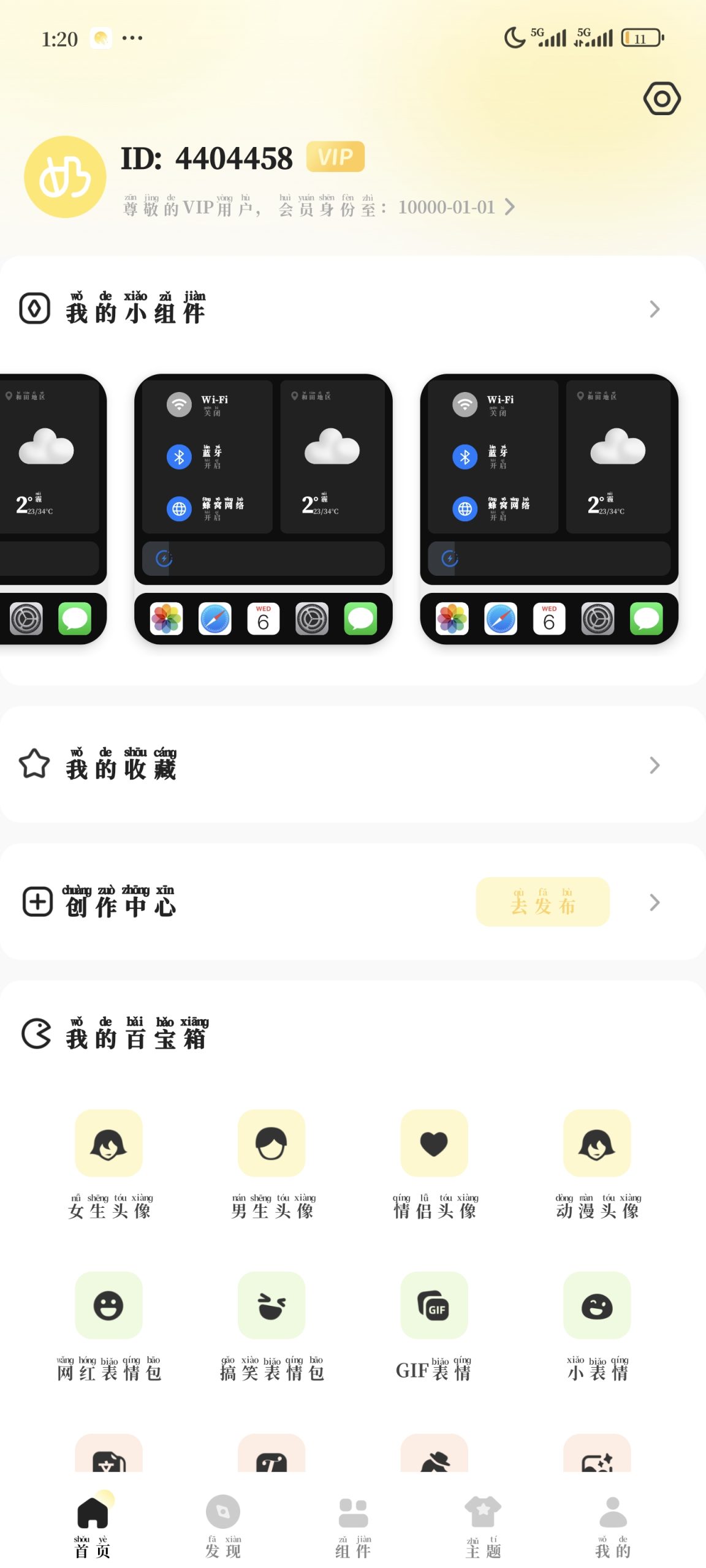Open 情侣头像 category
Viewport: 706px width, 1568px height.
434,1164
